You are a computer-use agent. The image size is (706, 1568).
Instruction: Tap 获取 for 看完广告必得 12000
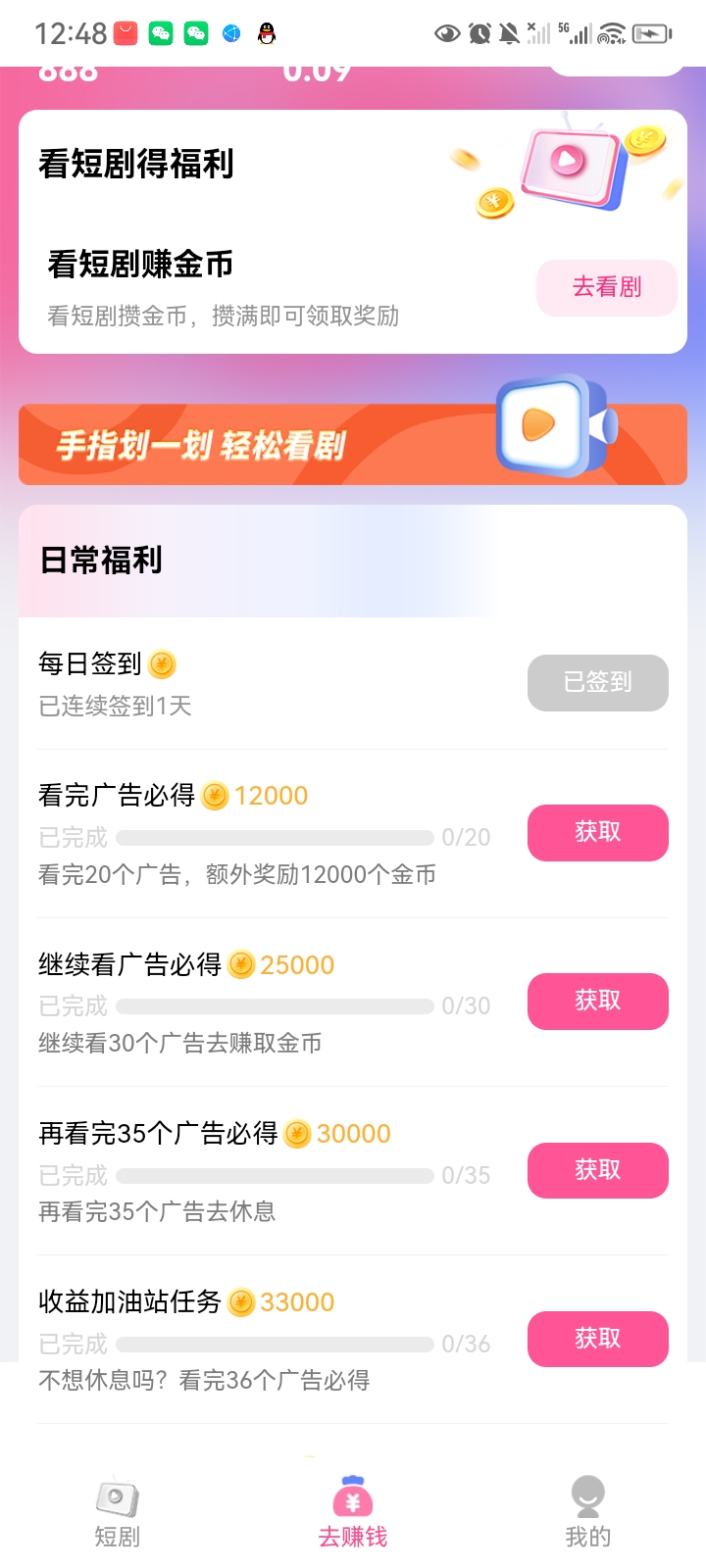coord(597,833)
